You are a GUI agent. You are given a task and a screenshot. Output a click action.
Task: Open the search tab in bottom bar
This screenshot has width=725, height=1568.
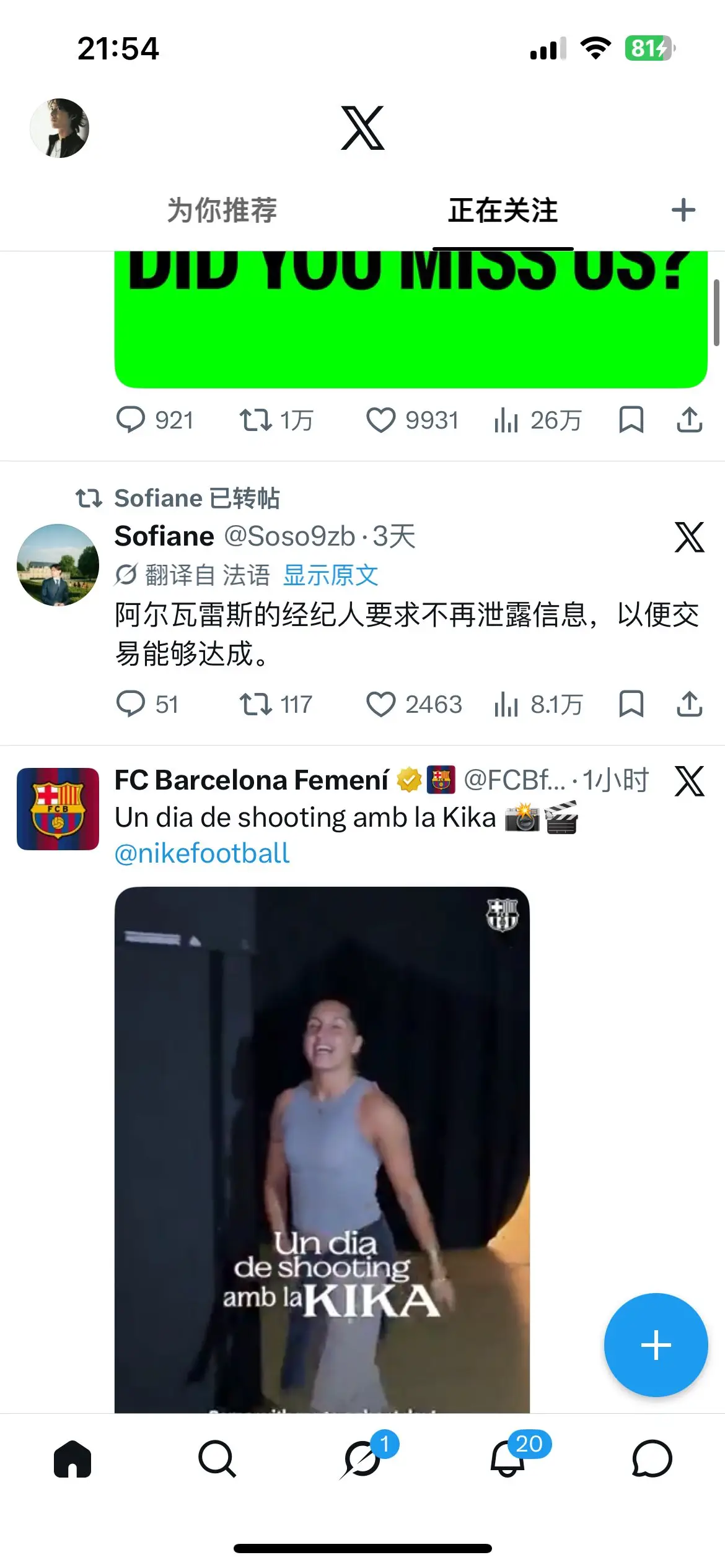point(217,1459)
